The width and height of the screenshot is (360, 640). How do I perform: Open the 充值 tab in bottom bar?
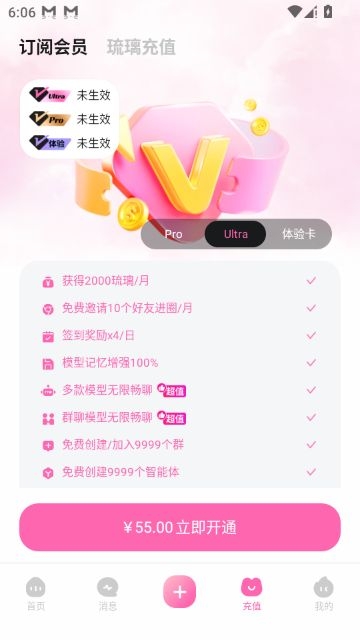[x=251, y=594]
